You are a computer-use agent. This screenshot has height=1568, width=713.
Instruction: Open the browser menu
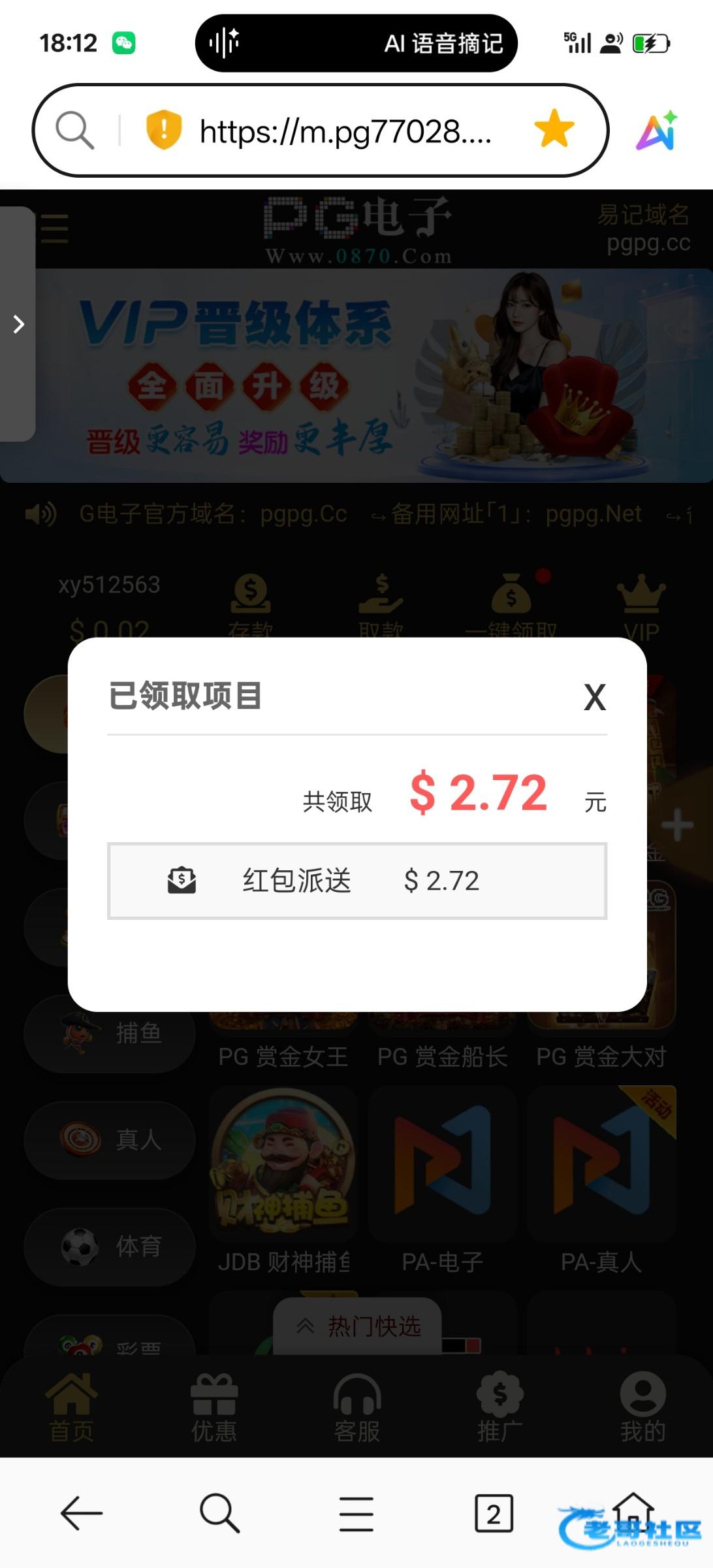tap(356, 1513)
